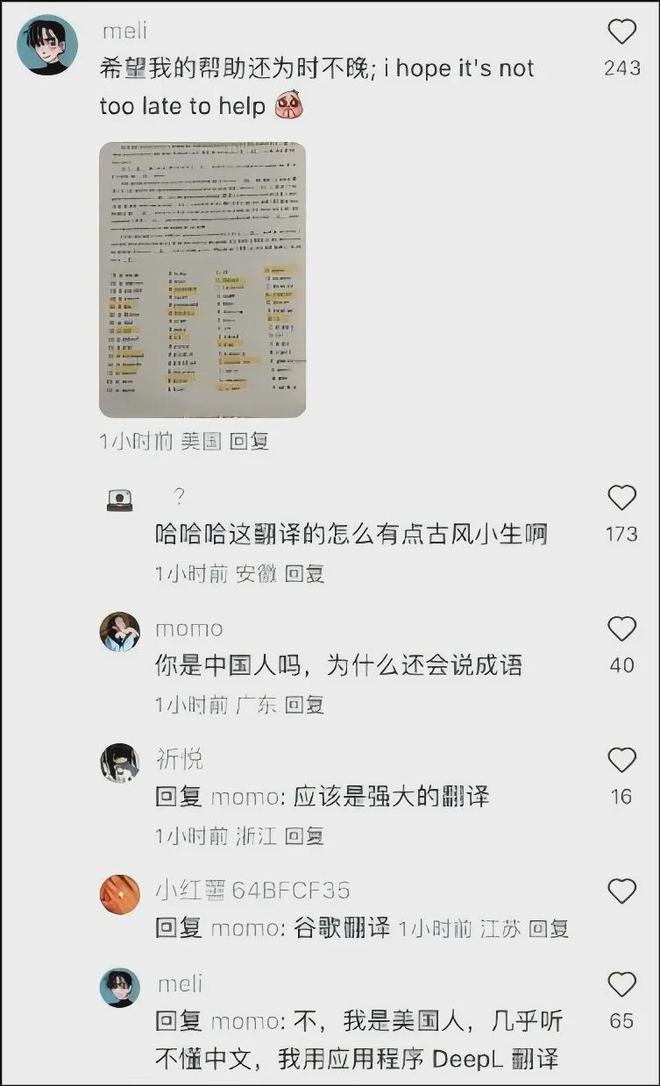Like momo's comment about 成语
This screenshot has width=660, height=1086.
point(622,629)
